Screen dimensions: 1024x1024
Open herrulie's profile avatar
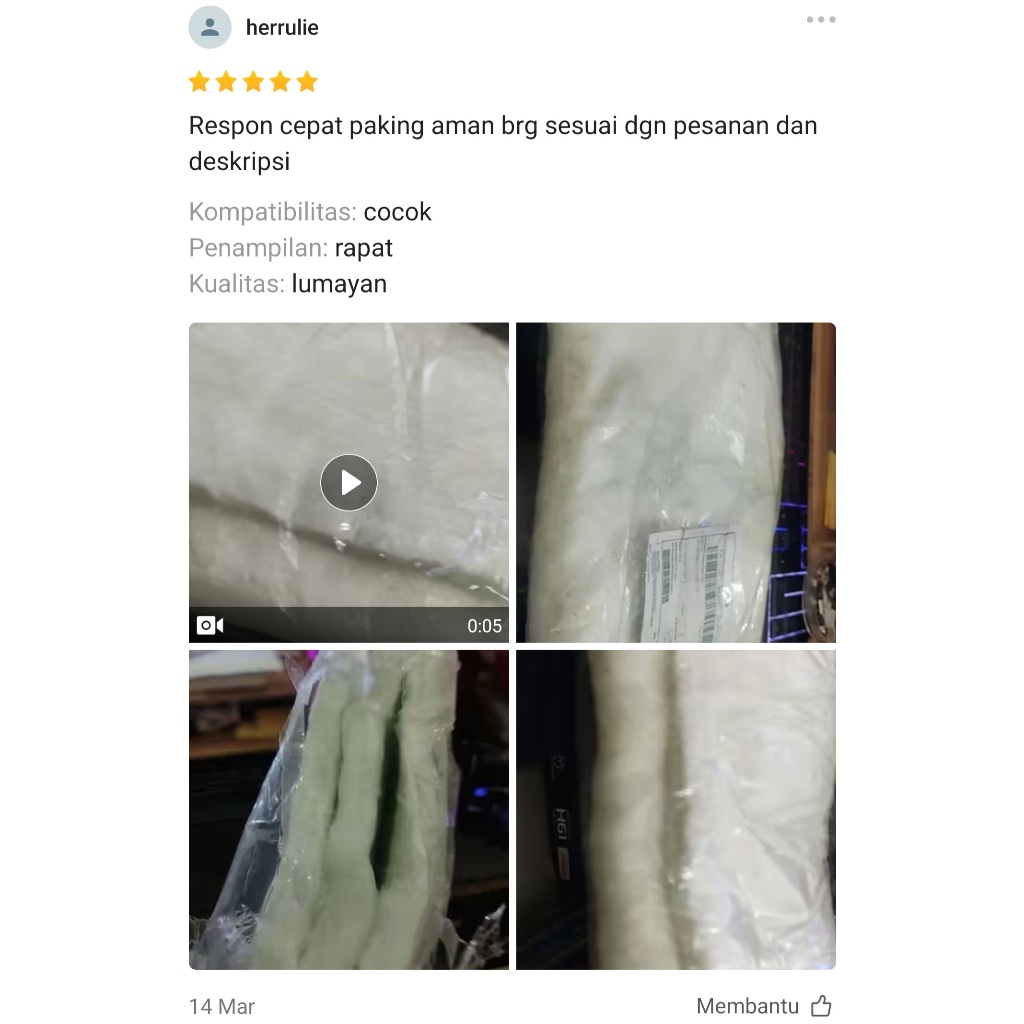(210, 28)
